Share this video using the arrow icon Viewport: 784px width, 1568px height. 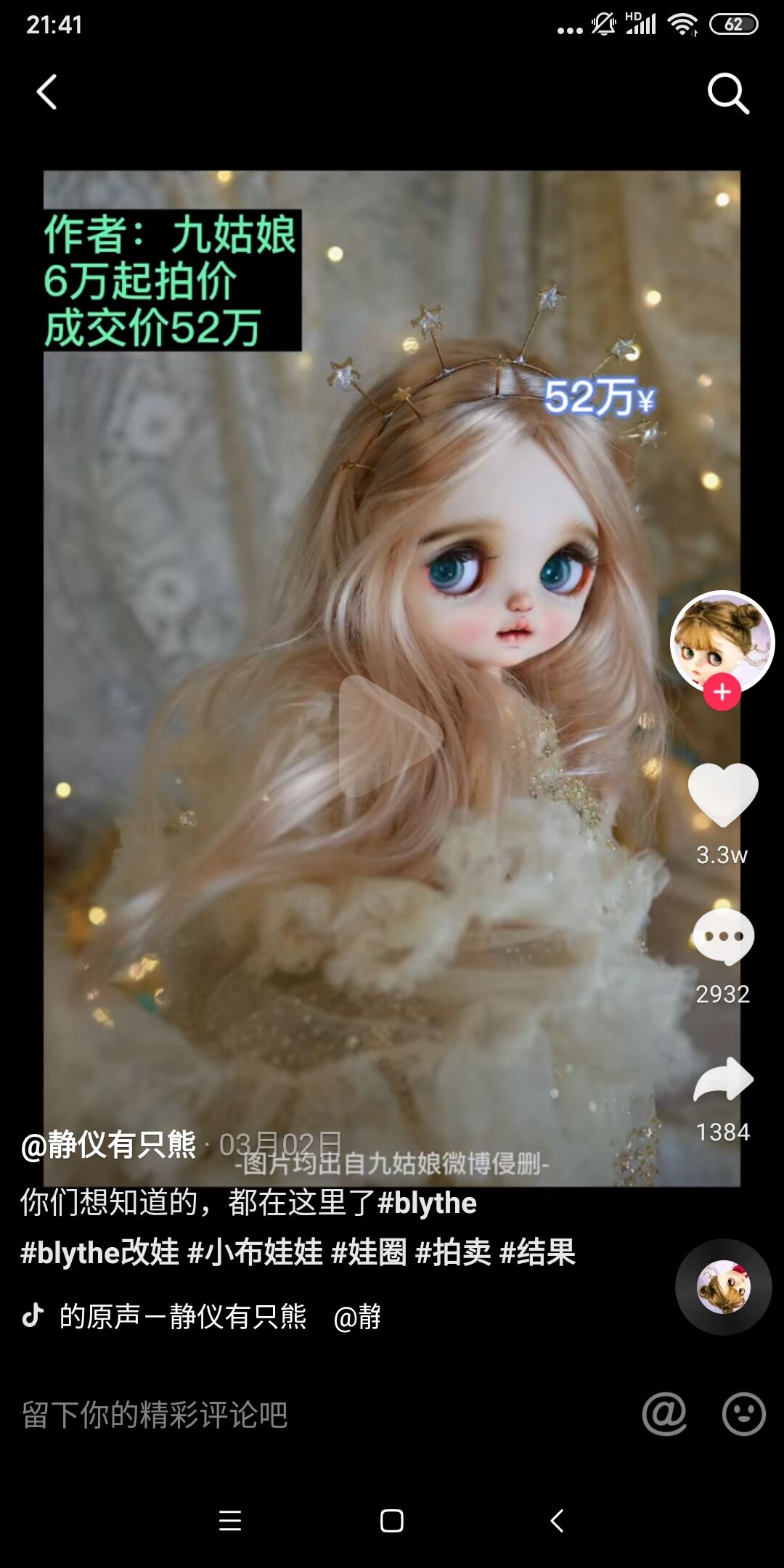(722, 1079)
